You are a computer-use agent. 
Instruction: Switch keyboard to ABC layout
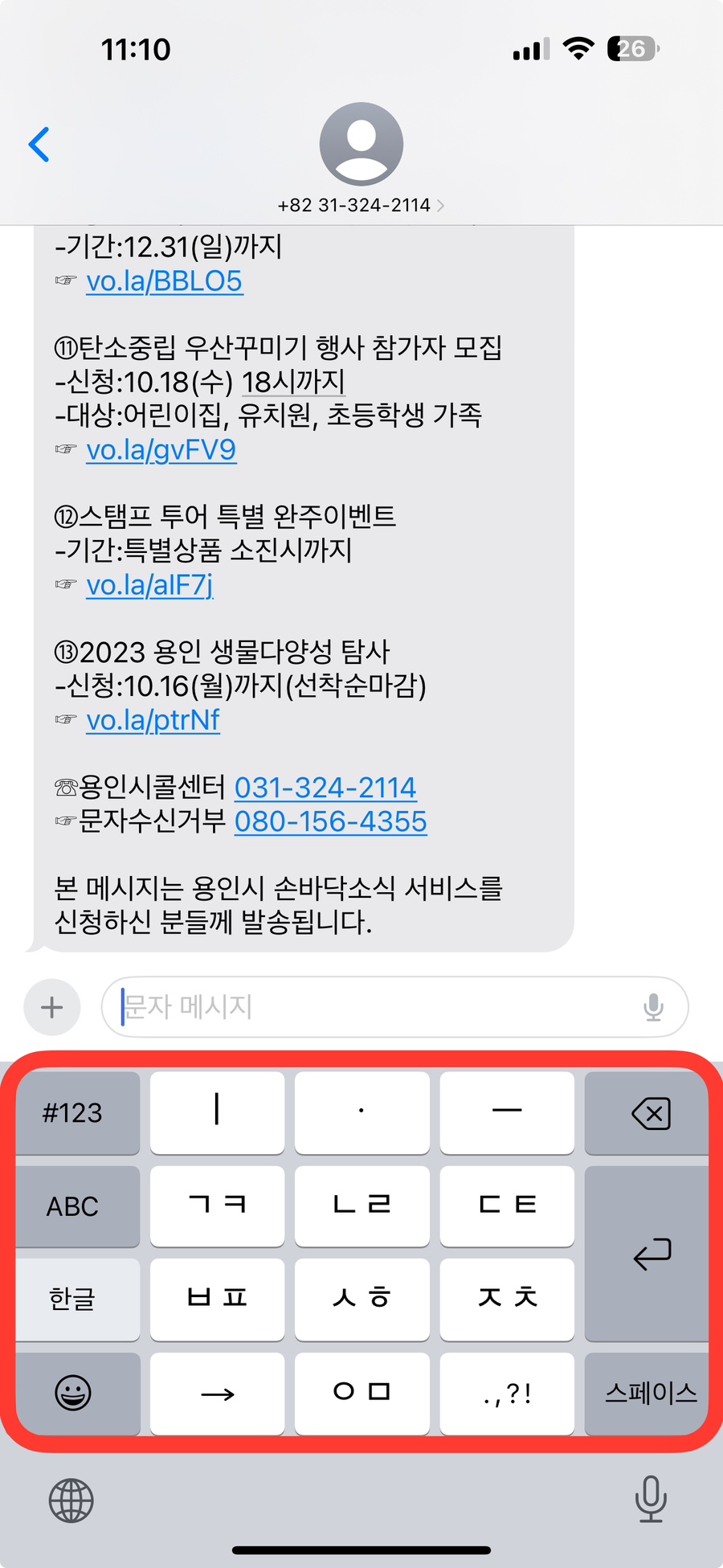[73, 1206]
